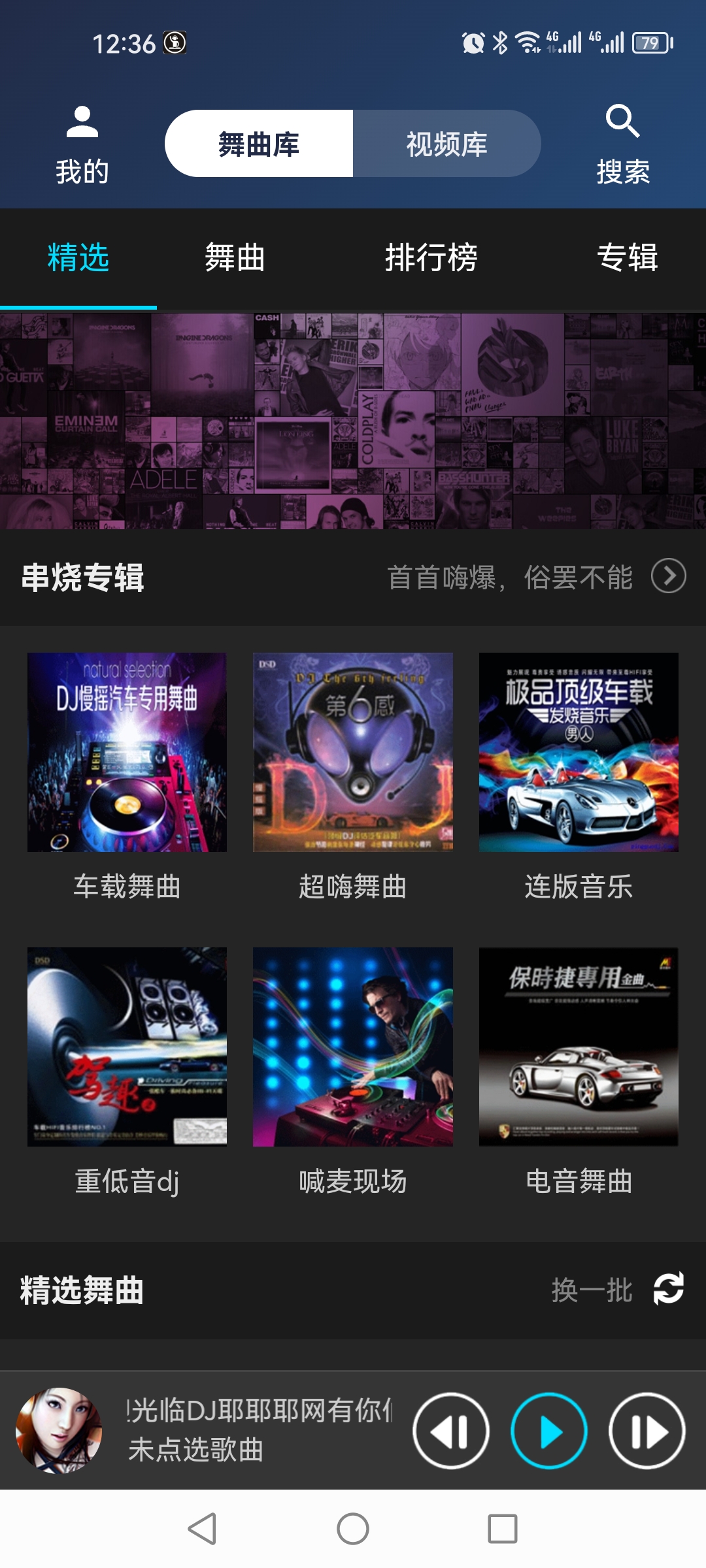Screen dimensions: 706x1568
Task: Refresh 精选舞曲 with 换一批
Action: tap(618, 1290)
